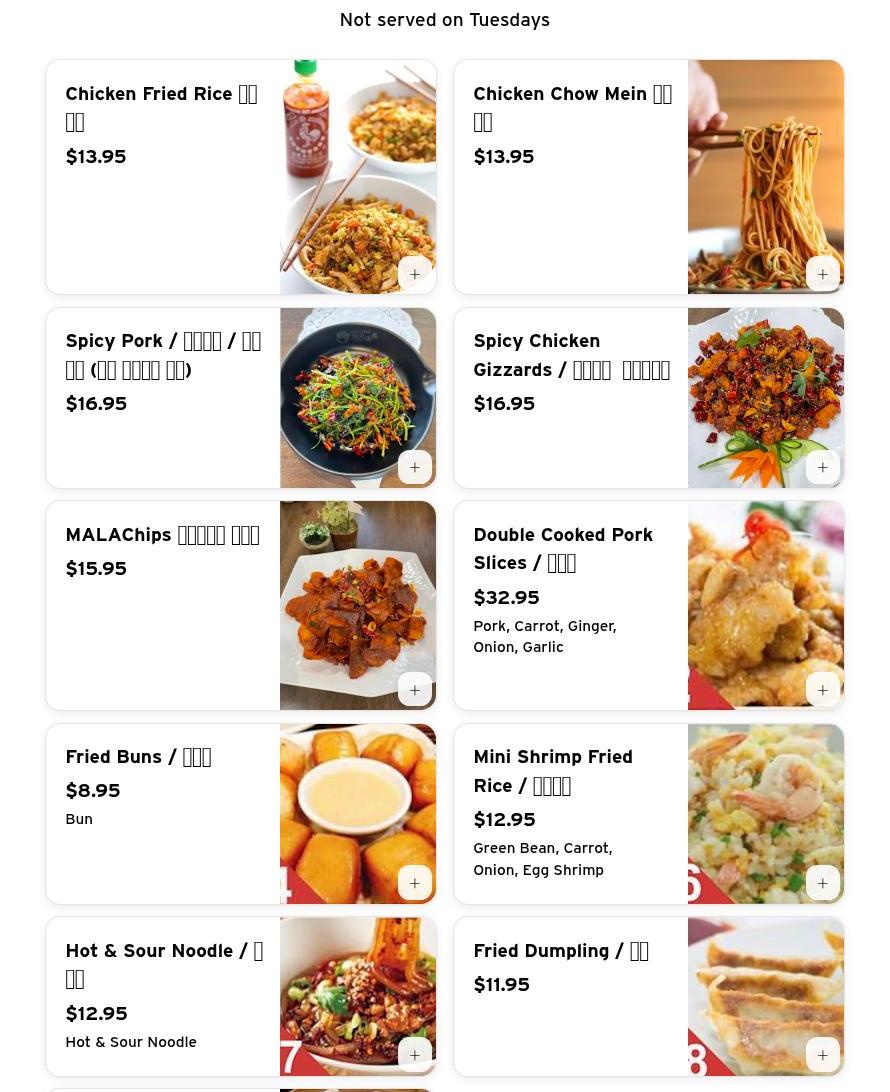Image resolution: width=890 pixels, height=1092 pixels.
Task: Tap the plus icon on Fried Buns
Action: [x=415, y=883]
